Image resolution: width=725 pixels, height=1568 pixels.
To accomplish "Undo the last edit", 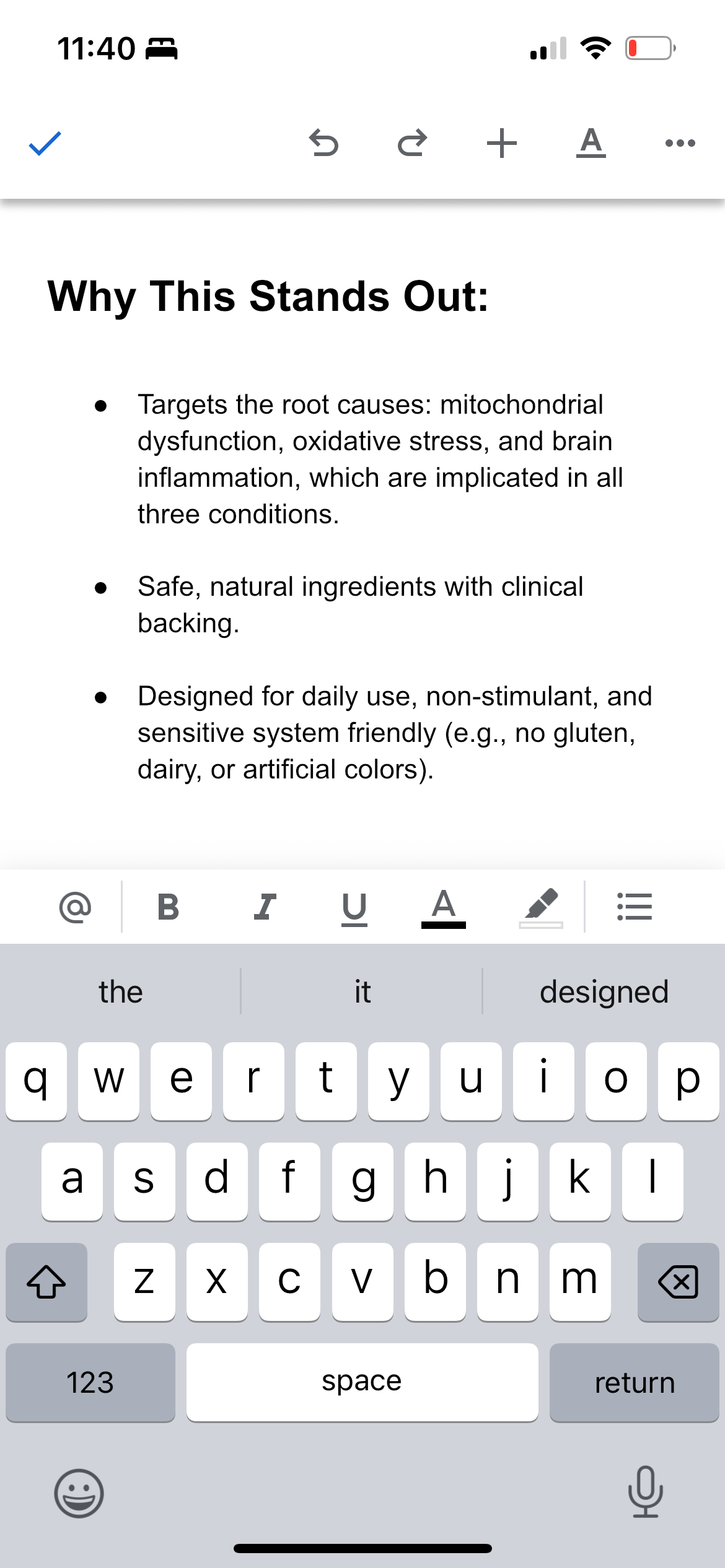I will tap(323, 144).
